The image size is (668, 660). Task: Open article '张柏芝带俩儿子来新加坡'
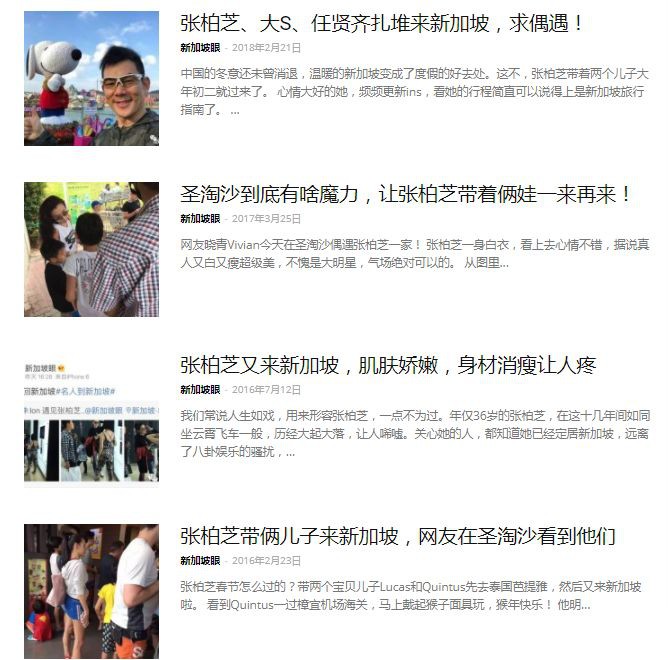398,536
